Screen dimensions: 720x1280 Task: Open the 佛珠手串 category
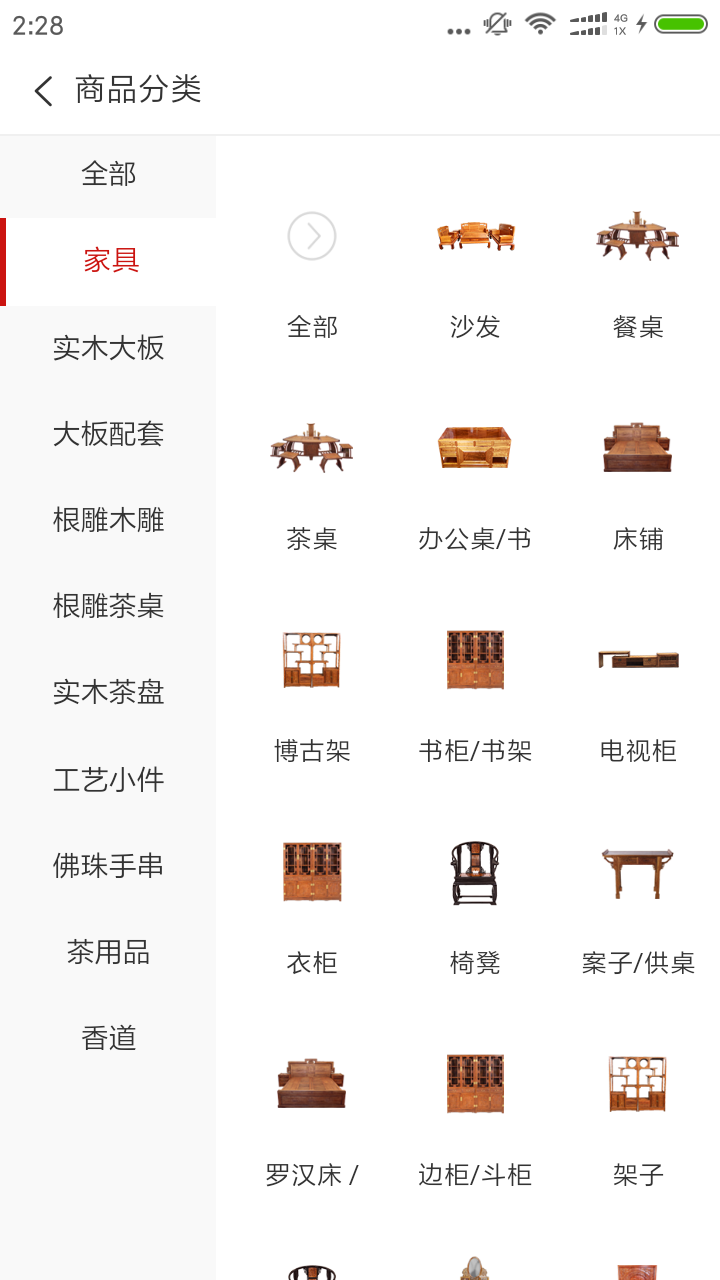[108, 866]
